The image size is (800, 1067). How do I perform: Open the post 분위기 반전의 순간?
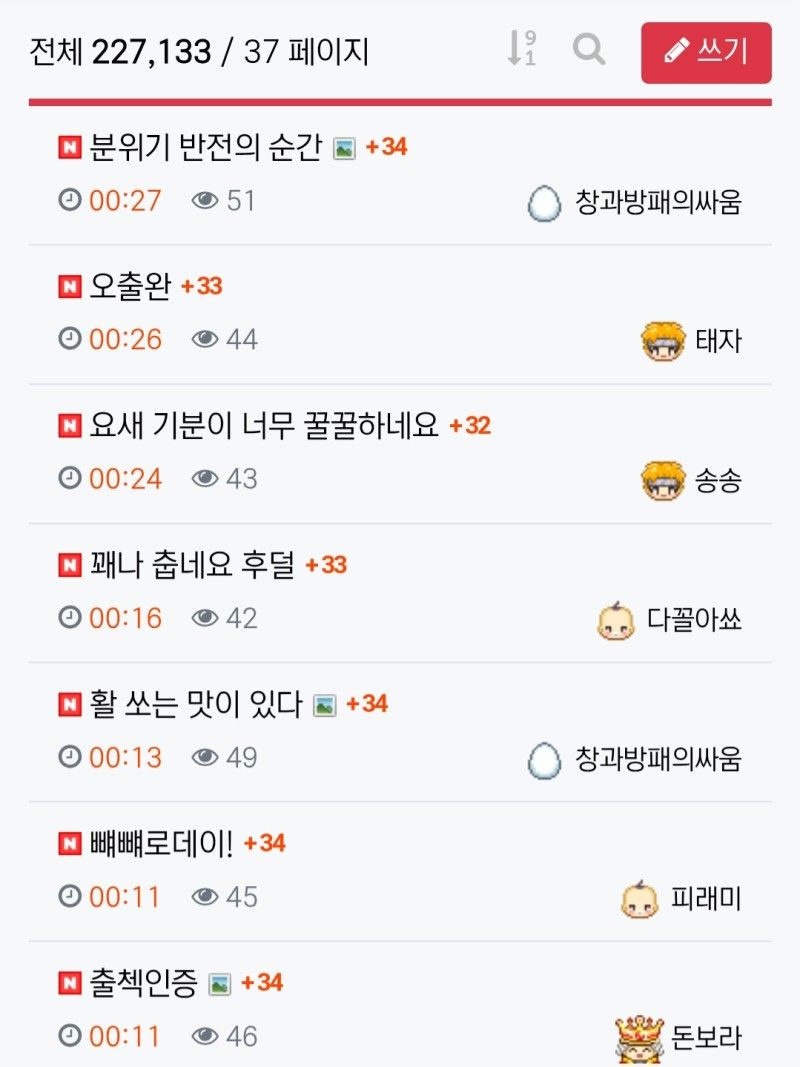206,148
